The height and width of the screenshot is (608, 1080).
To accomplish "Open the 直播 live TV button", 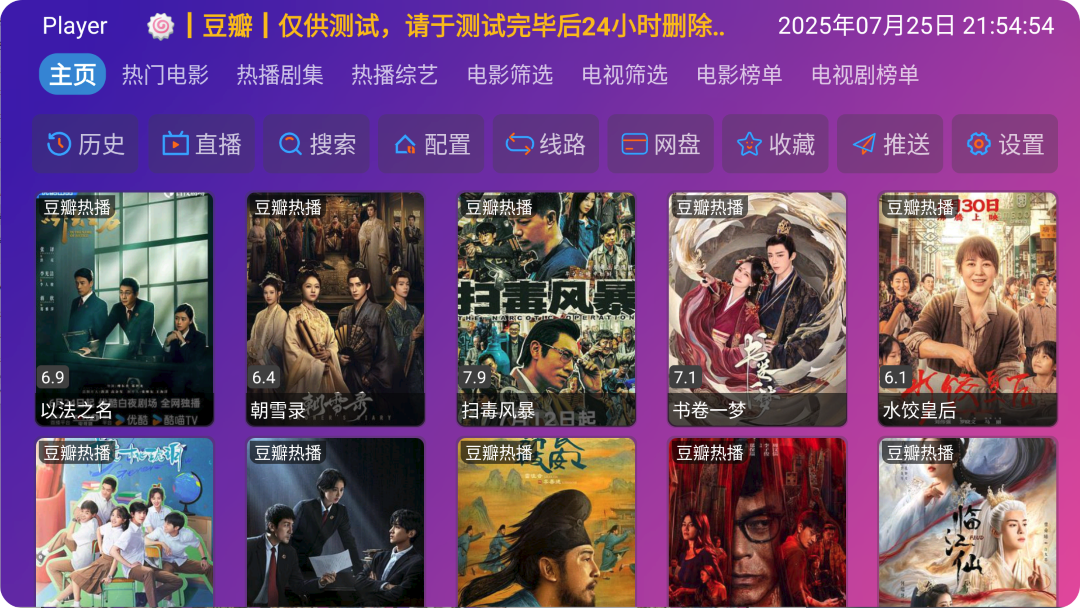I will point(201,144).
